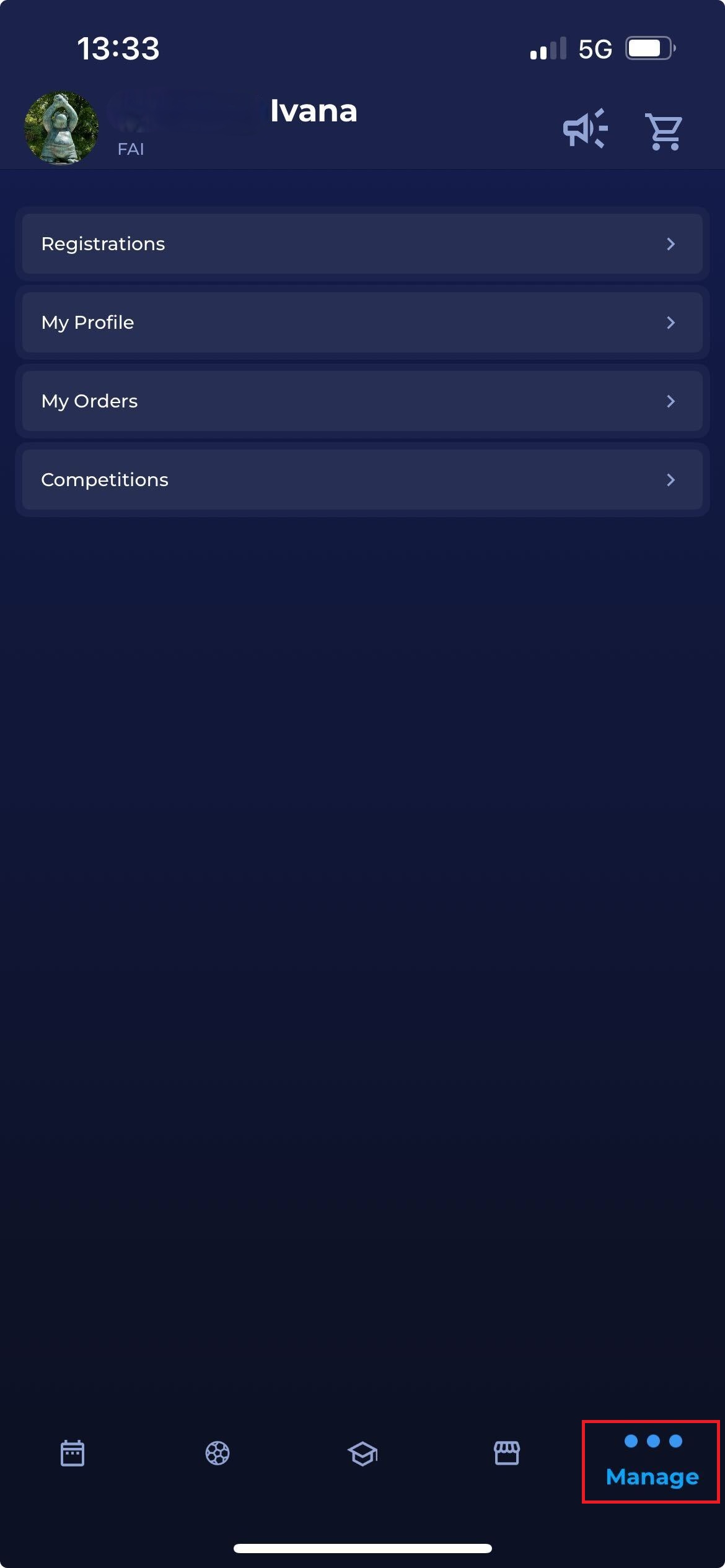This screenshot has height=1568, width=725.
Task: Tap Ivana's profile avatar
Action: (x=61, y=128)
